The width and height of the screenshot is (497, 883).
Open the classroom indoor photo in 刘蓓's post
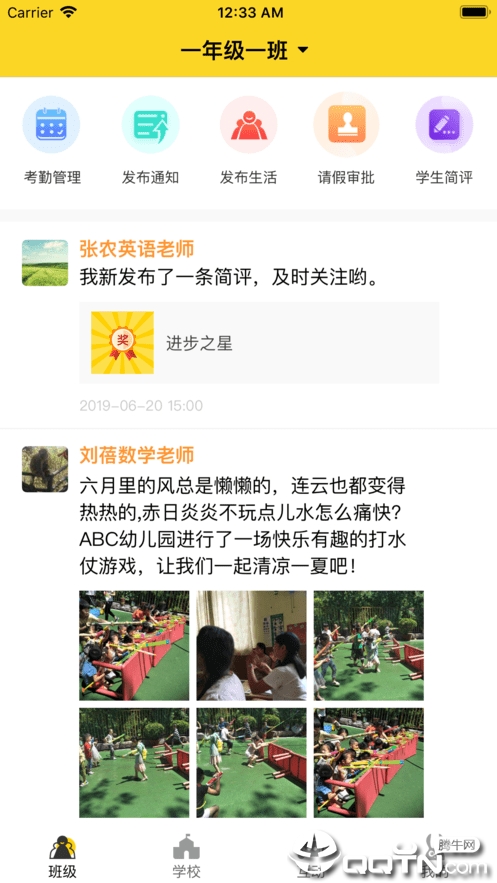click(x=252, y=645)
